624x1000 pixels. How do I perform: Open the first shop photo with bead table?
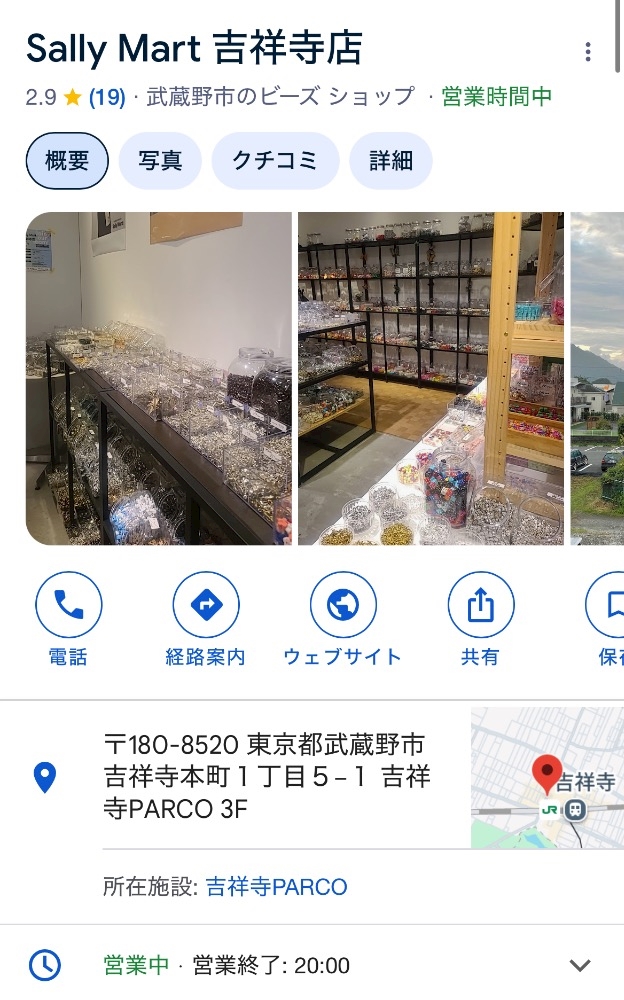click(158, 378)
